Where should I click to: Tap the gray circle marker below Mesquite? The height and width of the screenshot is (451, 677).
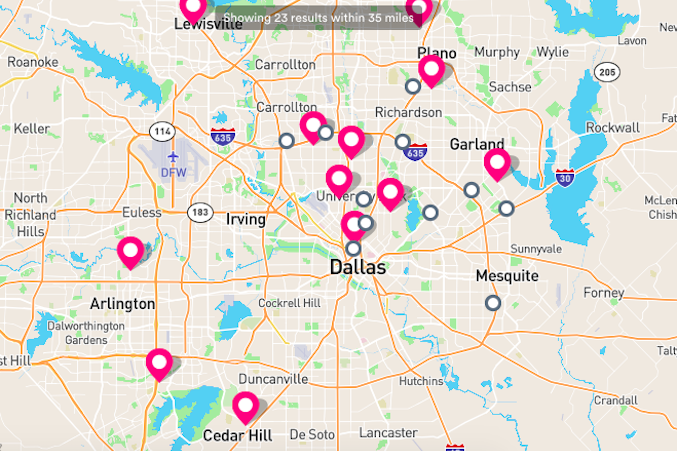coord(492,303)
